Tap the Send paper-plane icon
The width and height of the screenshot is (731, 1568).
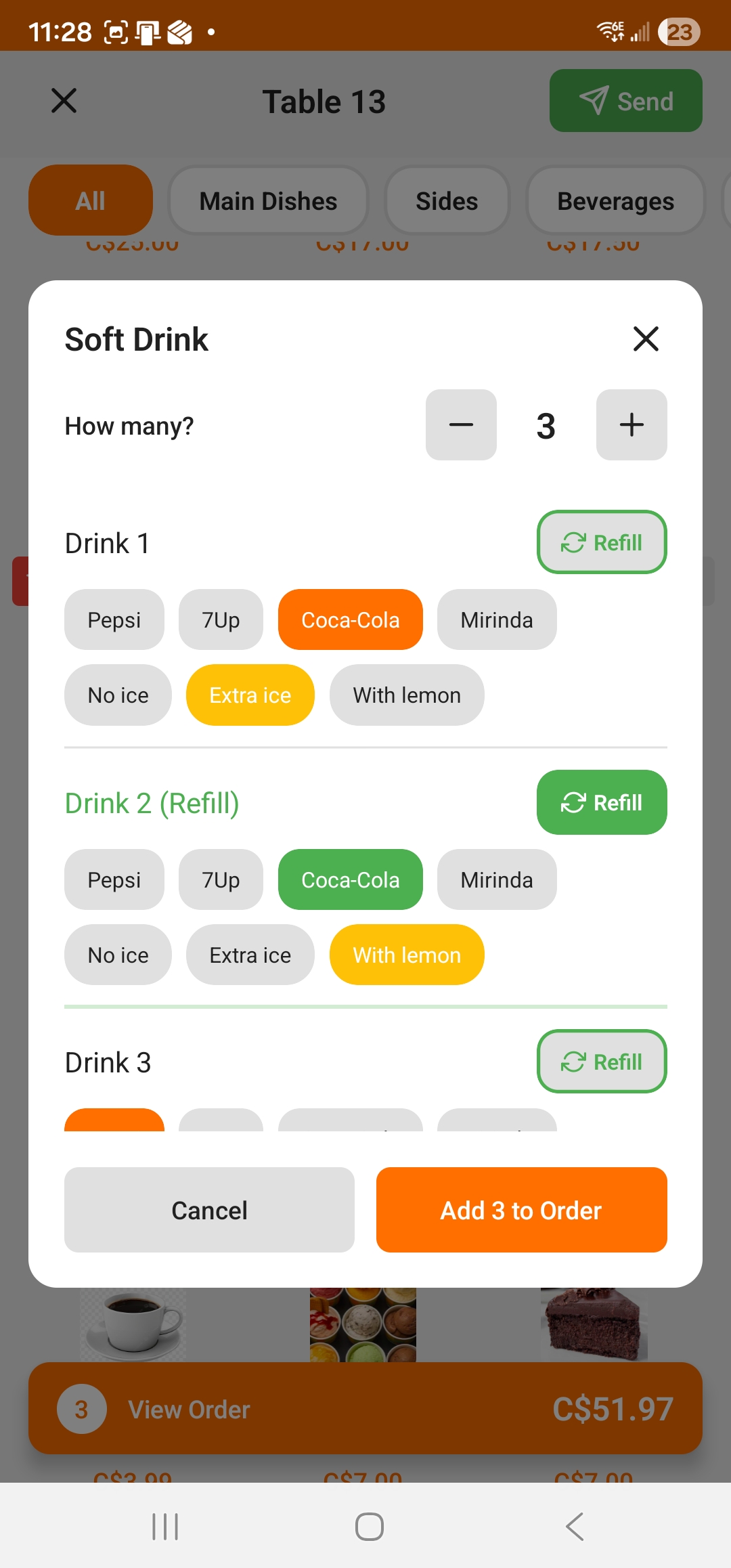[x=594, y=100]
